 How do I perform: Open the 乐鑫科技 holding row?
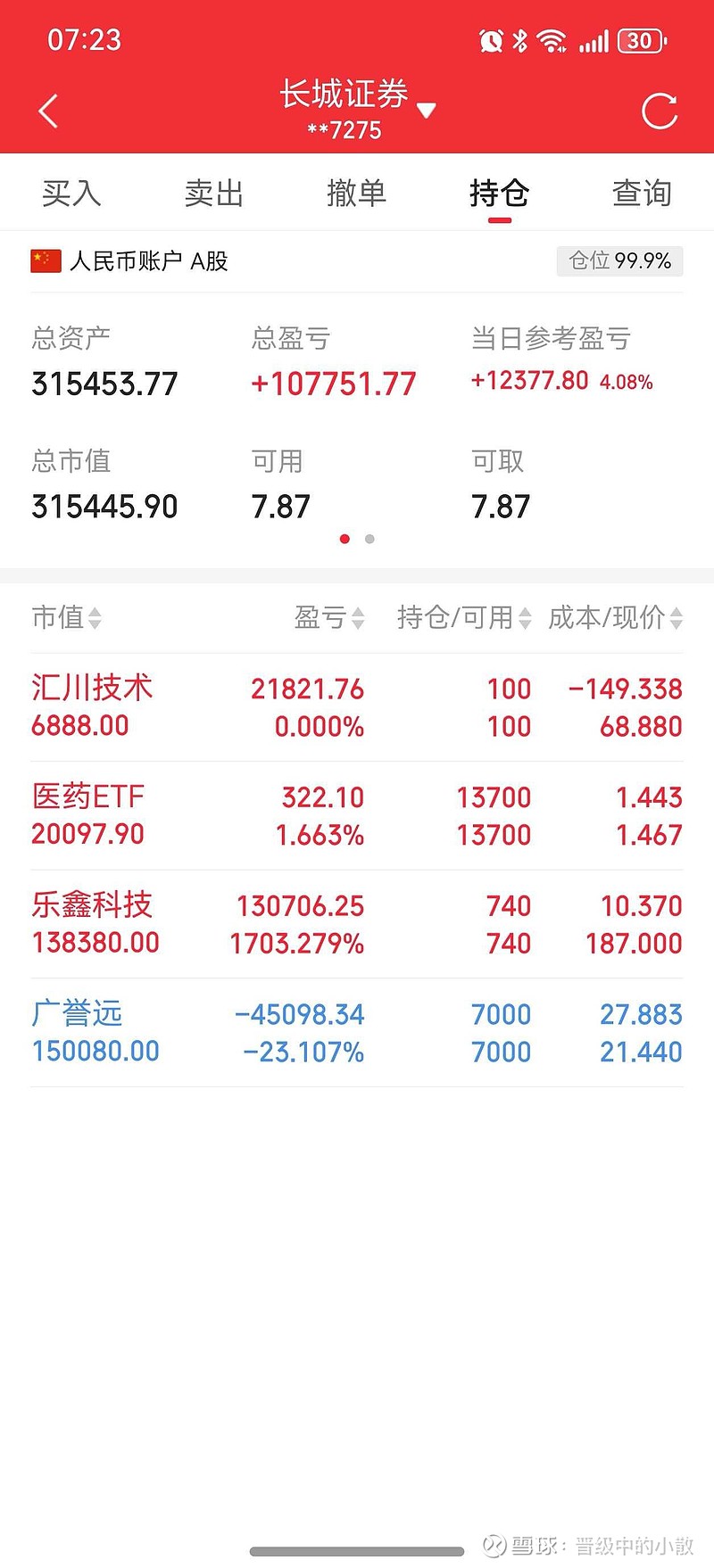coord(357,924)
